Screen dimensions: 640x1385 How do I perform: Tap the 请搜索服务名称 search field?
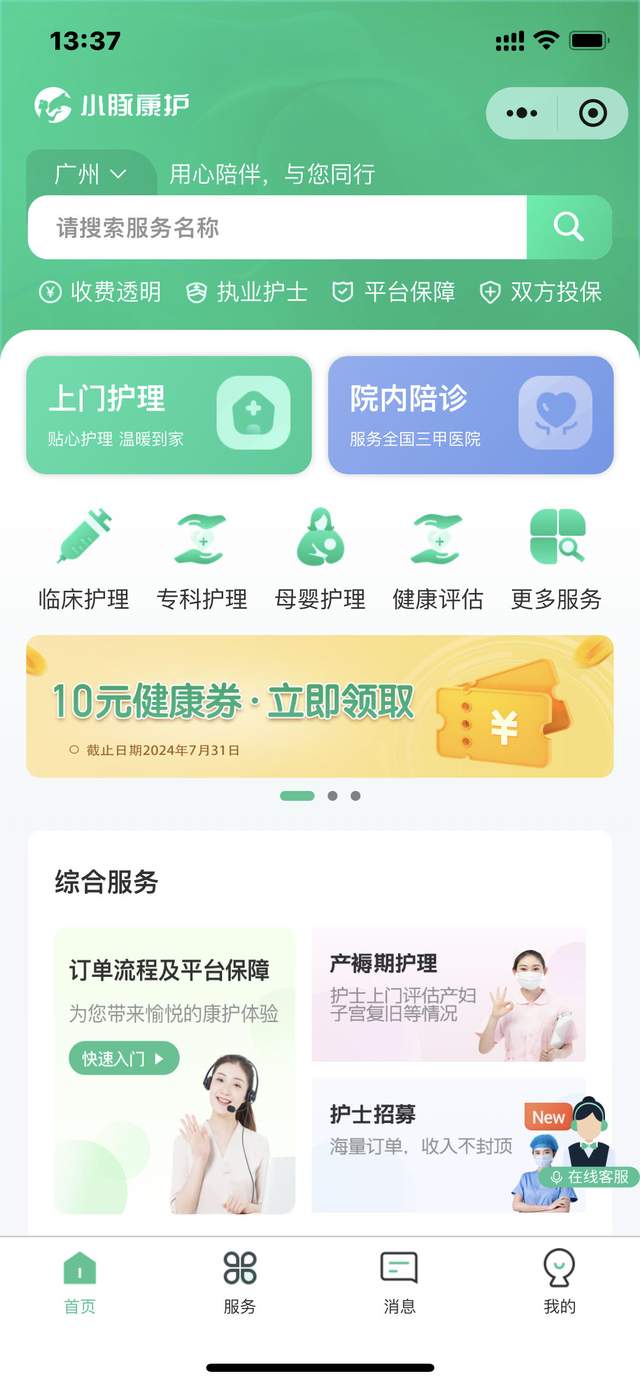pos(277,227)
